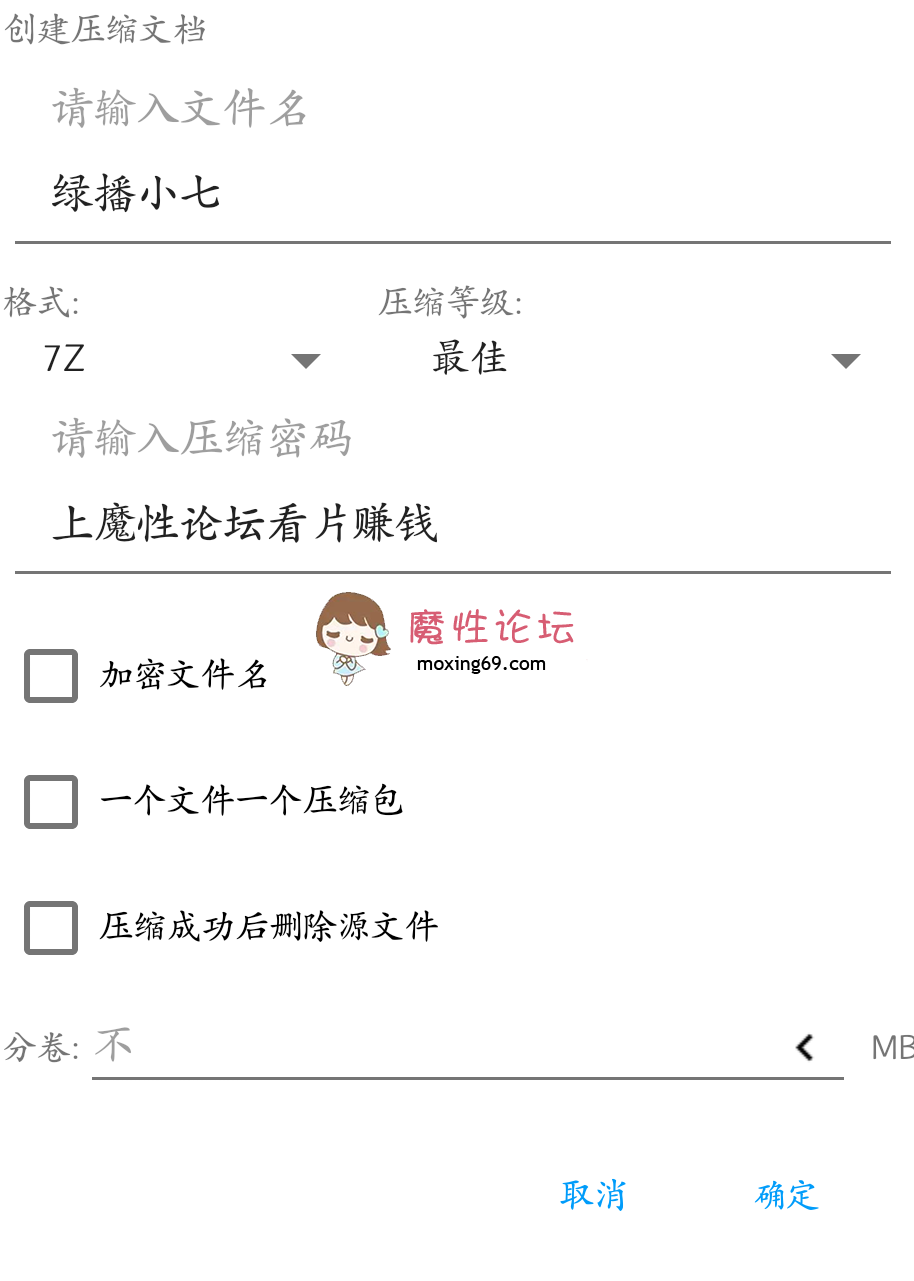Check 压缩成功后删除源文件 option
Image resolution: width=914 pixels, height=1281 pixels.
(x=51, y=928)
